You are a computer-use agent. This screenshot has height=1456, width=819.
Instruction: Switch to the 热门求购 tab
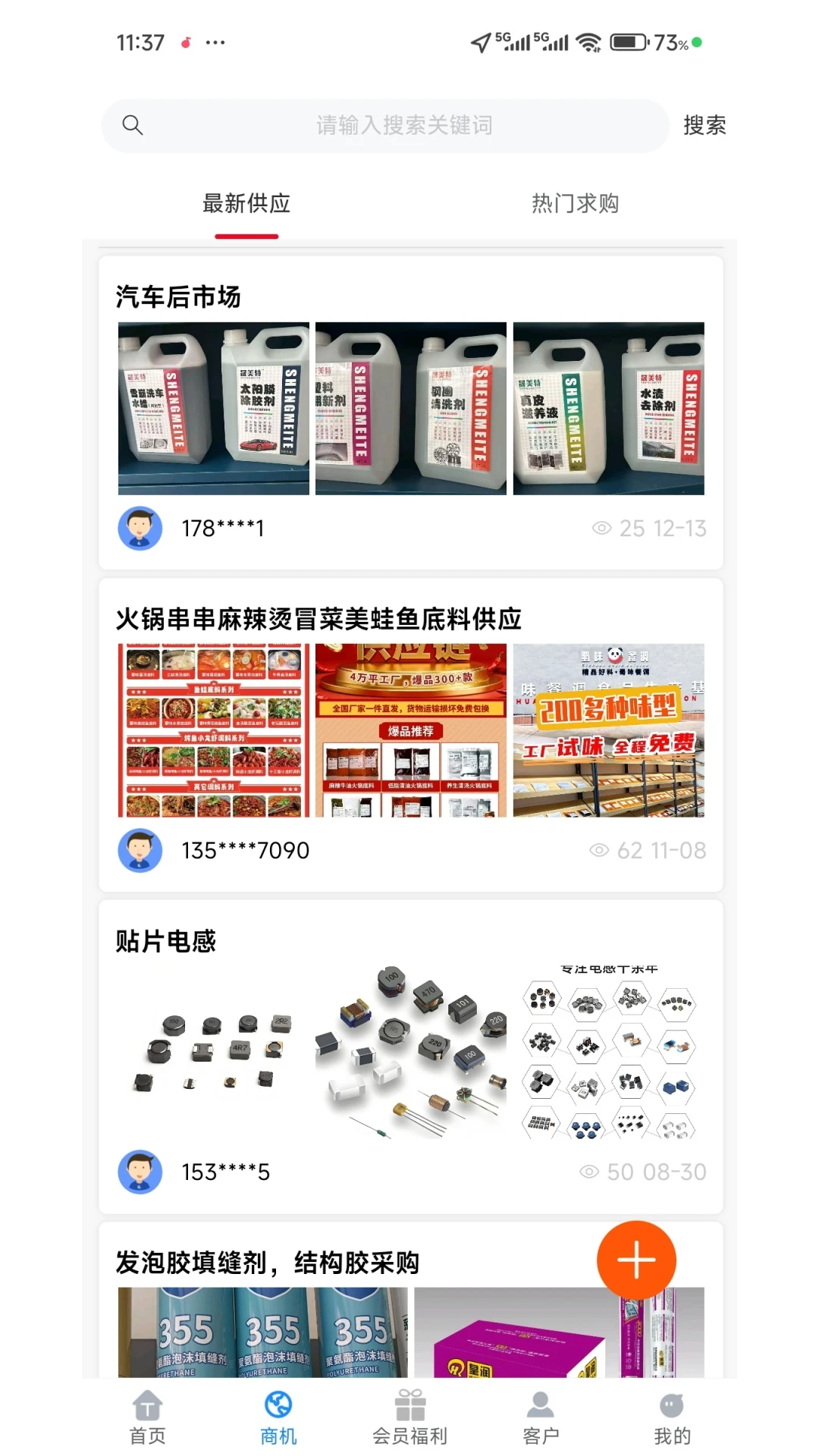point(575,203)
